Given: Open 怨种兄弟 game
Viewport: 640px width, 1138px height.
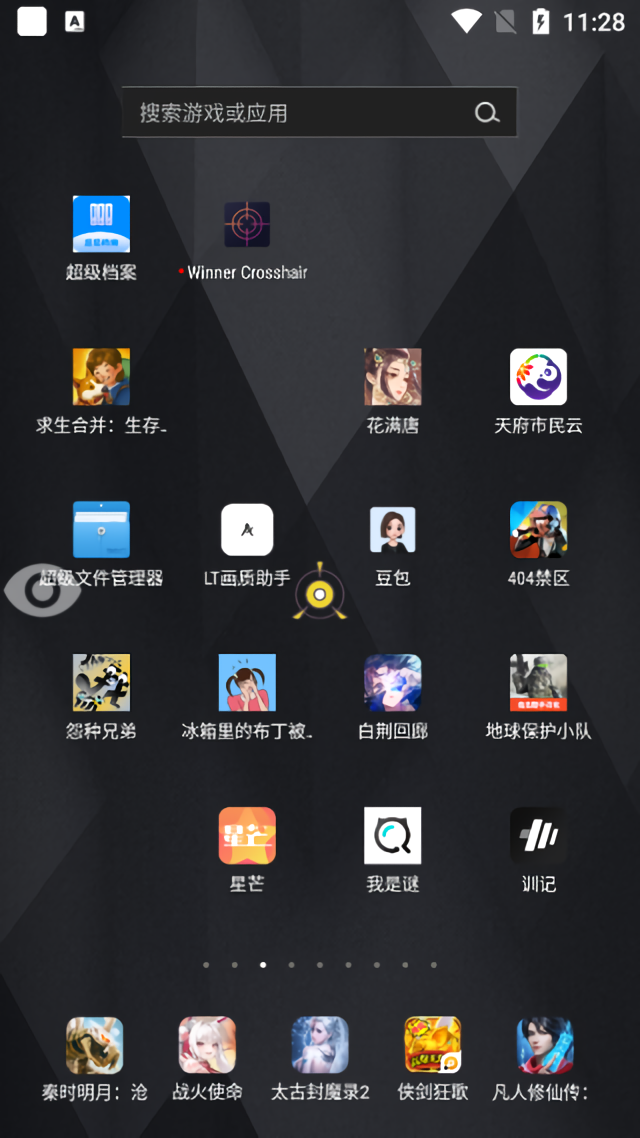Looking at the screenshot, I should (101, 683).
